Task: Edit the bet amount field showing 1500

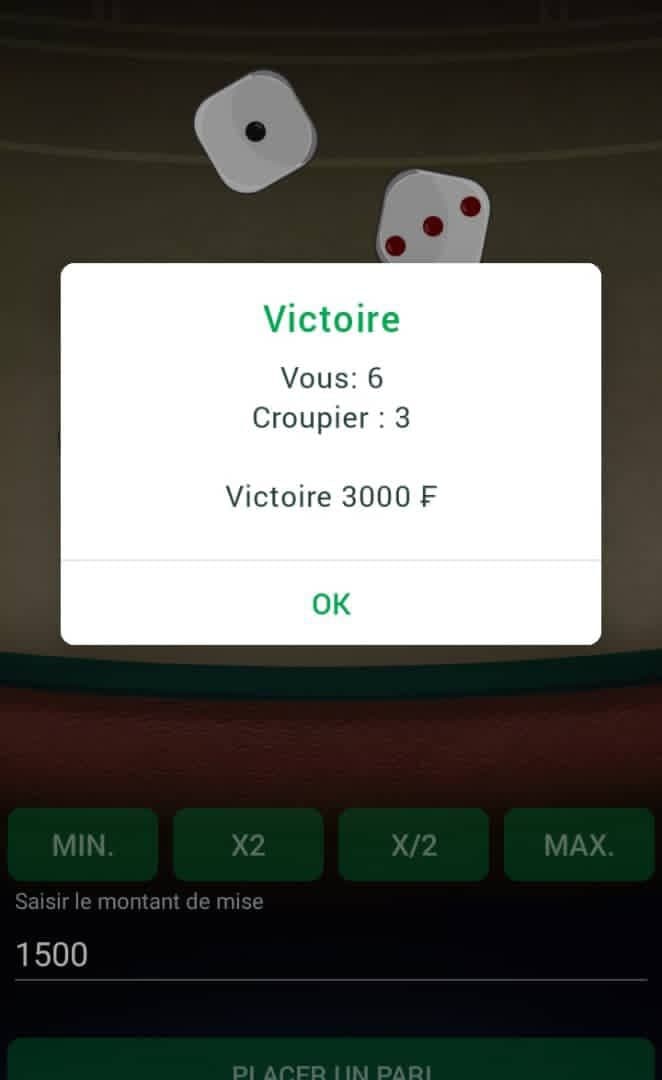Action: coord(330,955)
